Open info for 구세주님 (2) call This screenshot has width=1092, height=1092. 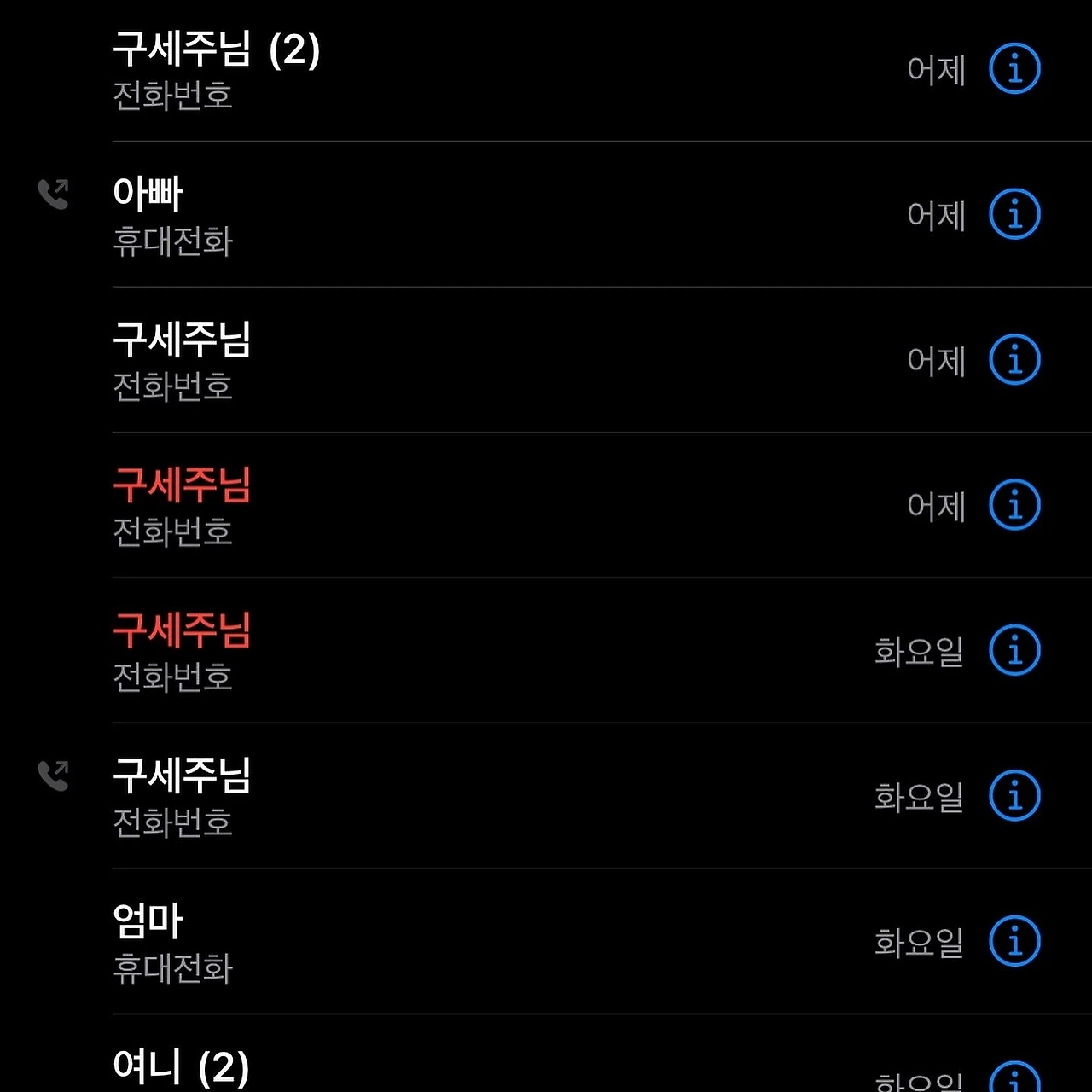pos(1014,68)
